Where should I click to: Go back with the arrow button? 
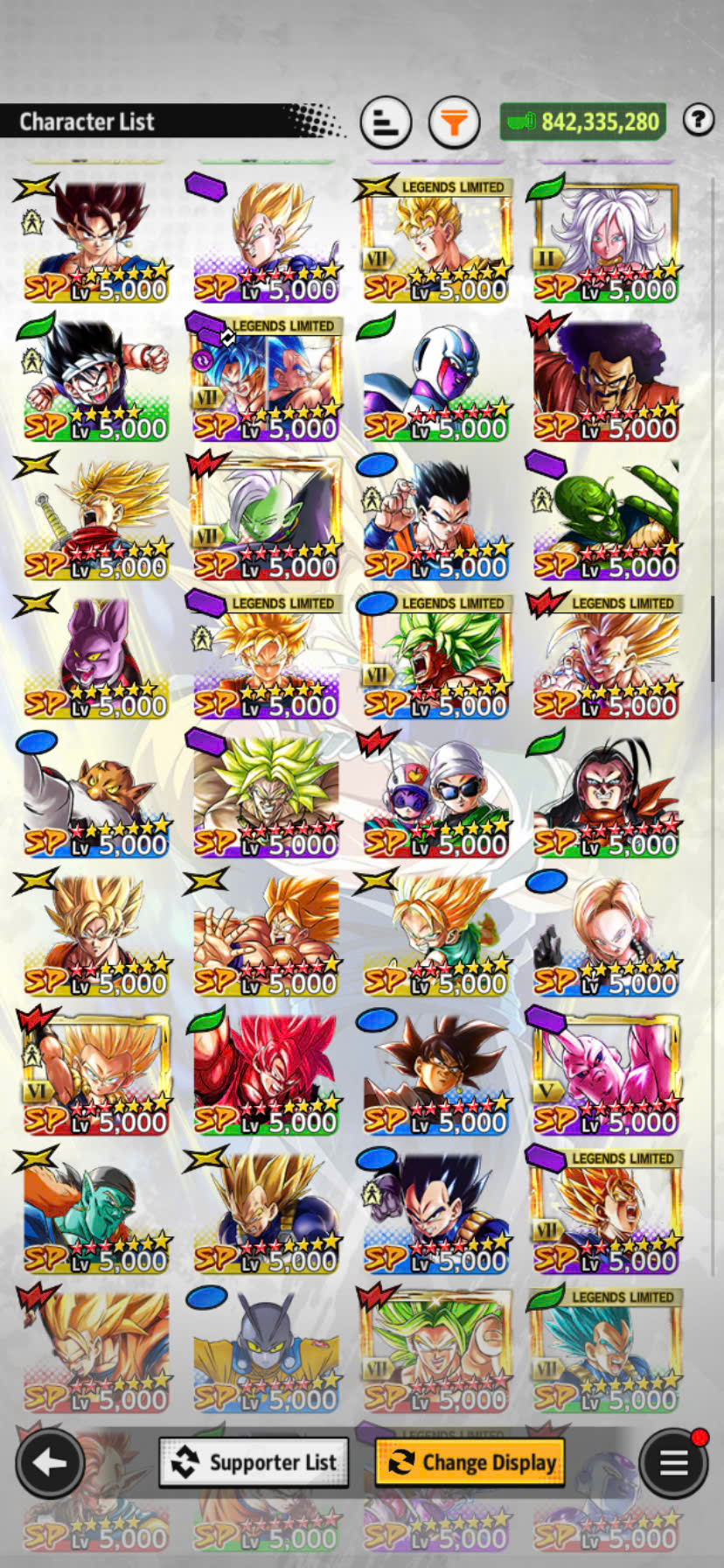point(50,1462)
